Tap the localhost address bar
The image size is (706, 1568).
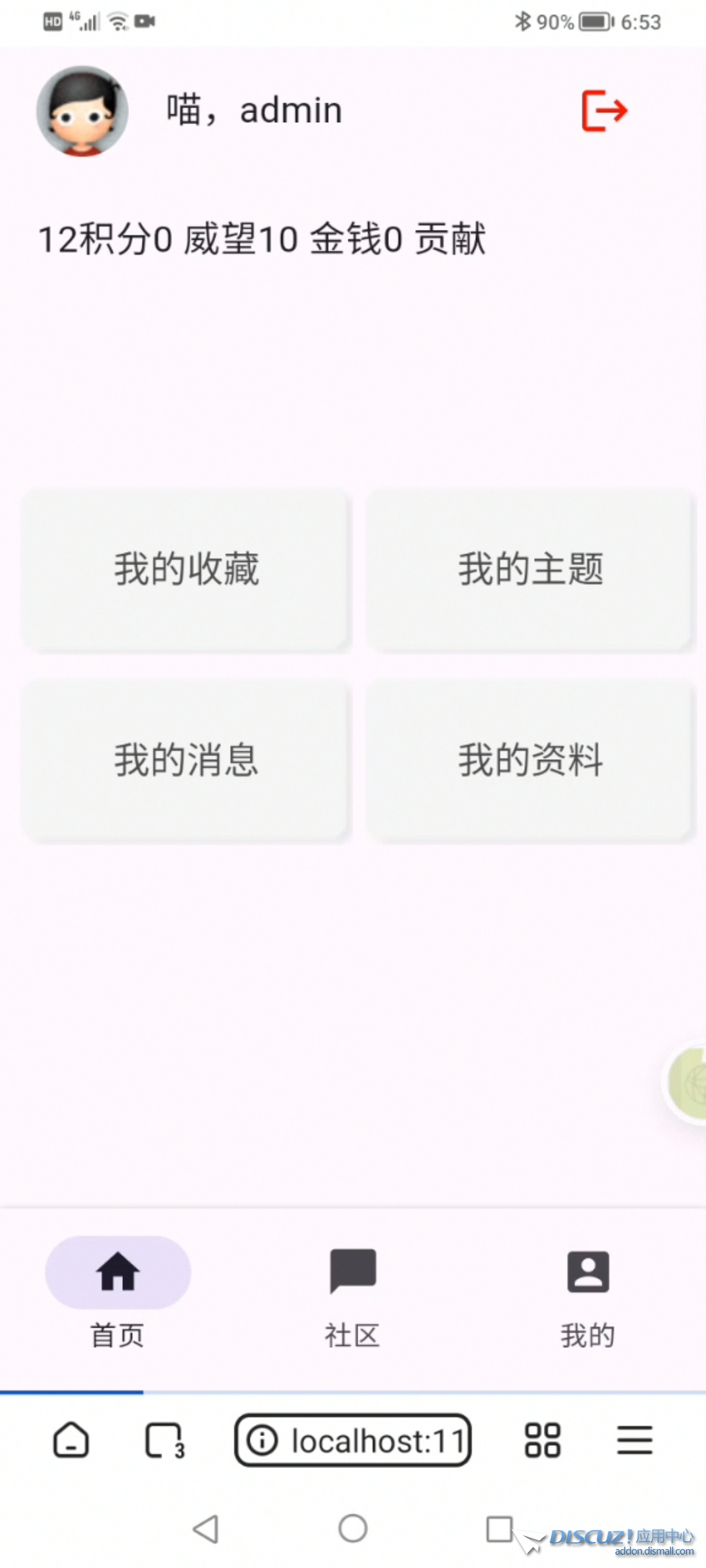[x=353, y=1440]
